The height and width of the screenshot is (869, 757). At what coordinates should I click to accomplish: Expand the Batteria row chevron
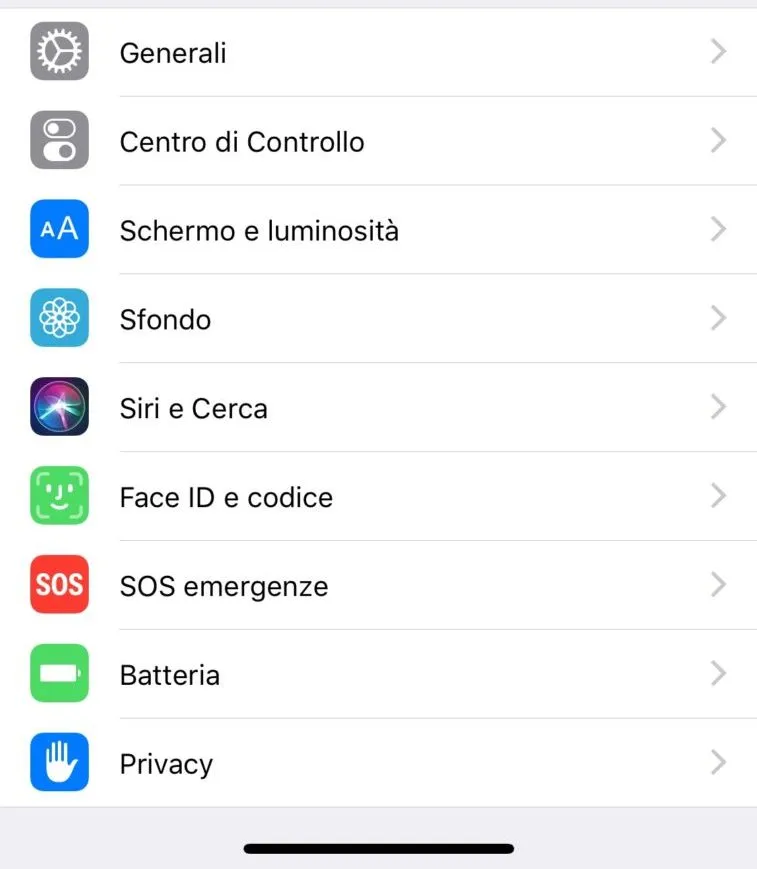pyautogui.click(x=717, y=674)
